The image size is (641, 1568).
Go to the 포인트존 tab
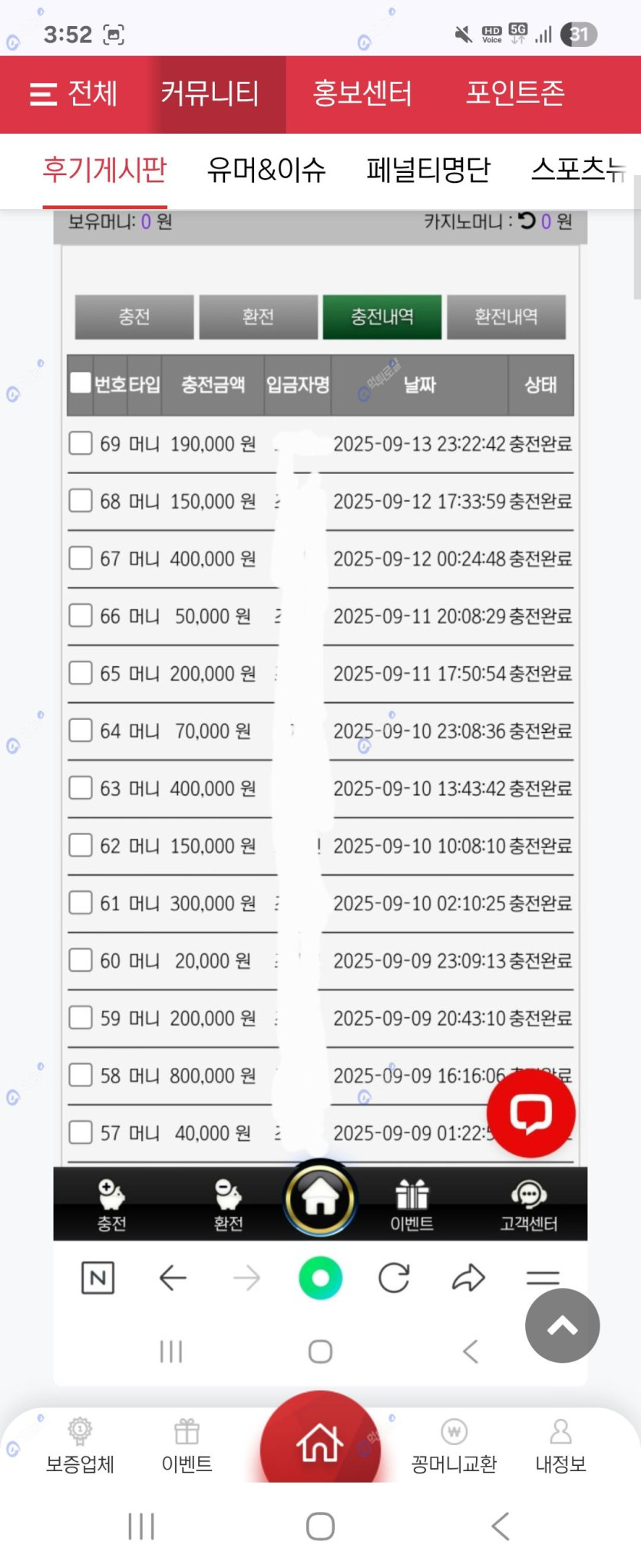point(515,94)
